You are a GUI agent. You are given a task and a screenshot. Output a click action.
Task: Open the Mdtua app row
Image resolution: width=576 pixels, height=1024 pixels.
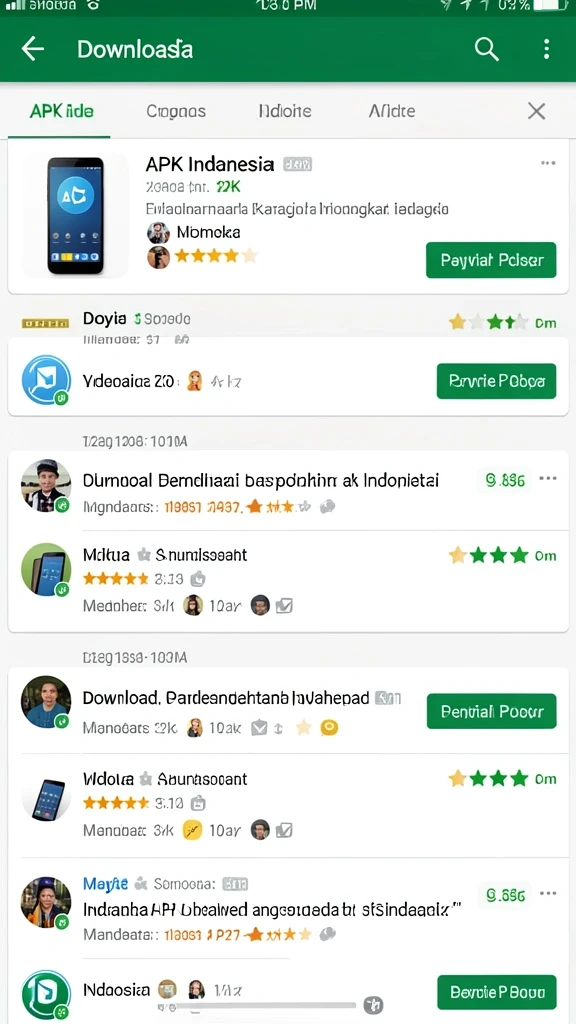[x=288, y=581]
